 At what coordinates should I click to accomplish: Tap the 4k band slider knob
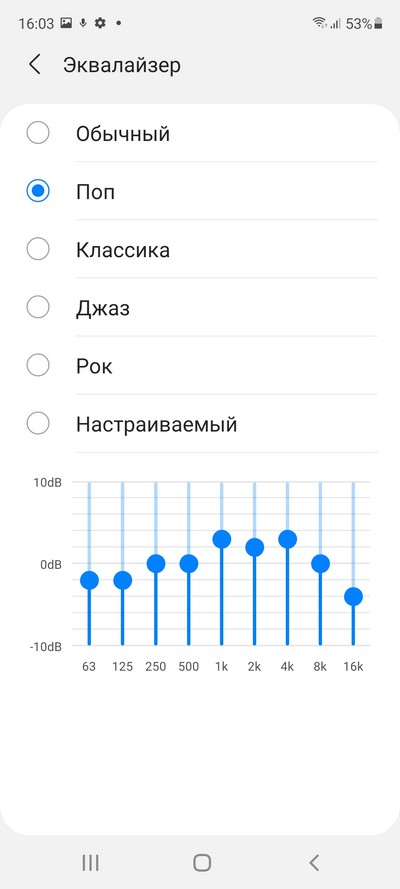coord(287,539)
